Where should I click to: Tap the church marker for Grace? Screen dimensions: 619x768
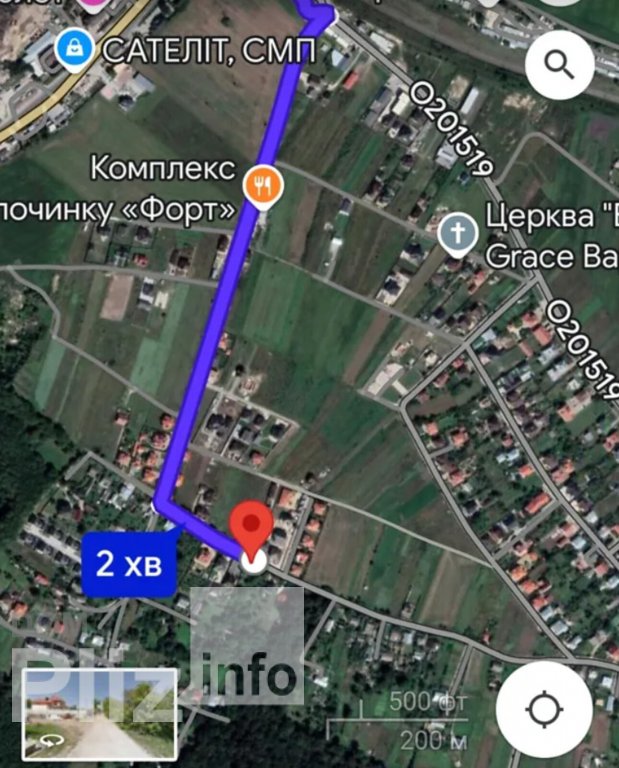[457, 234]
